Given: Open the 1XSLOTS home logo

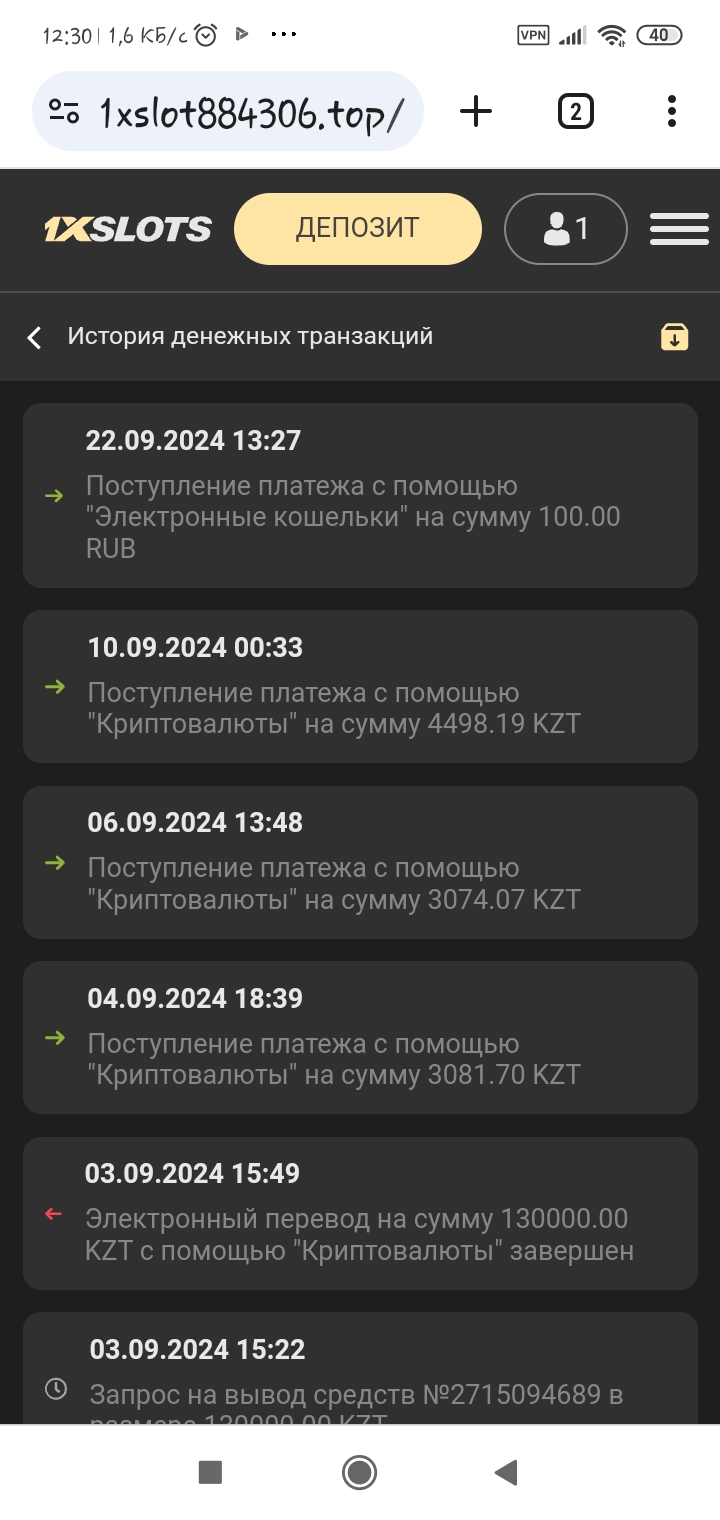Looking at the screenshot, I should pyautogui.click(x=127, y=229).
